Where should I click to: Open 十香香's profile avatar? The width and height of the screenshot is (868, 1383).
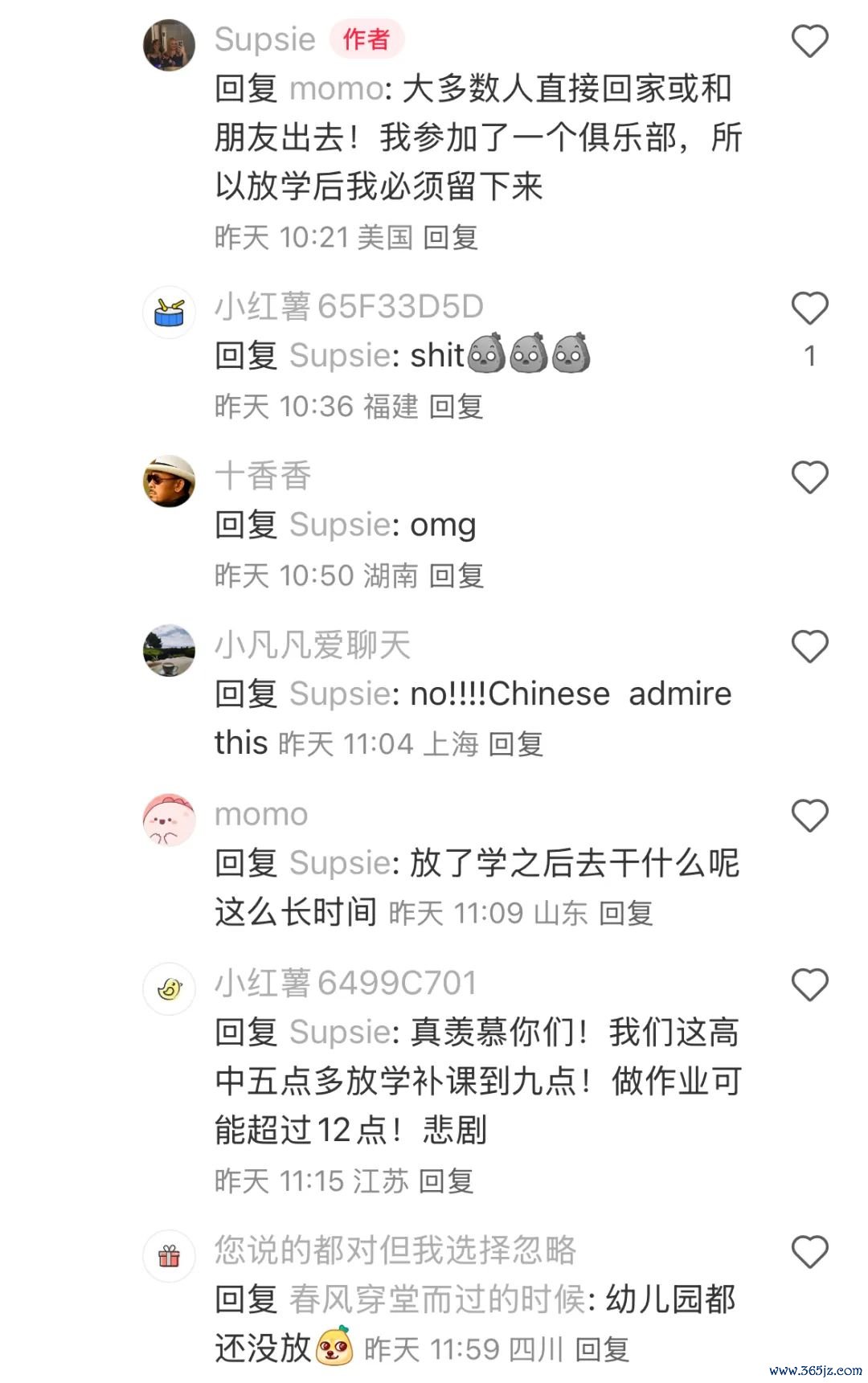(169, 481)
